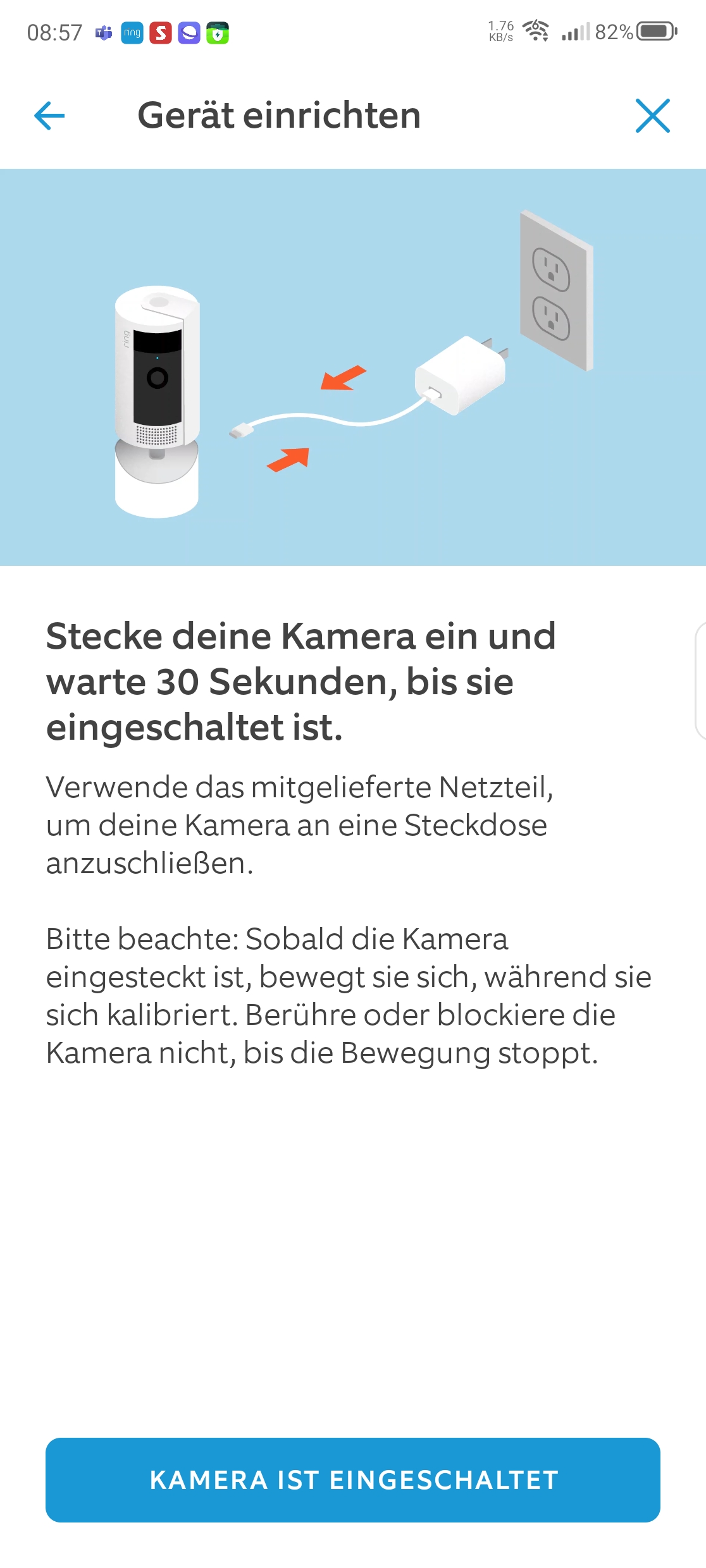Confirm with Kamera ist eingeschaltet button
The height and width of the screenshot is (1568, 706).
[353, 1479]
